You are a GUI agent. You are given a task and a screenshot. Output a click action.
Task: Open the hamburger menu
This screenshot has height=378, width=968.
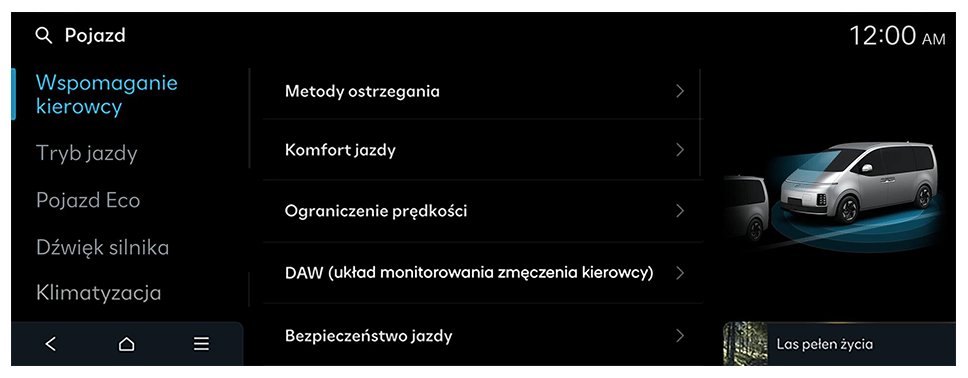201,344
